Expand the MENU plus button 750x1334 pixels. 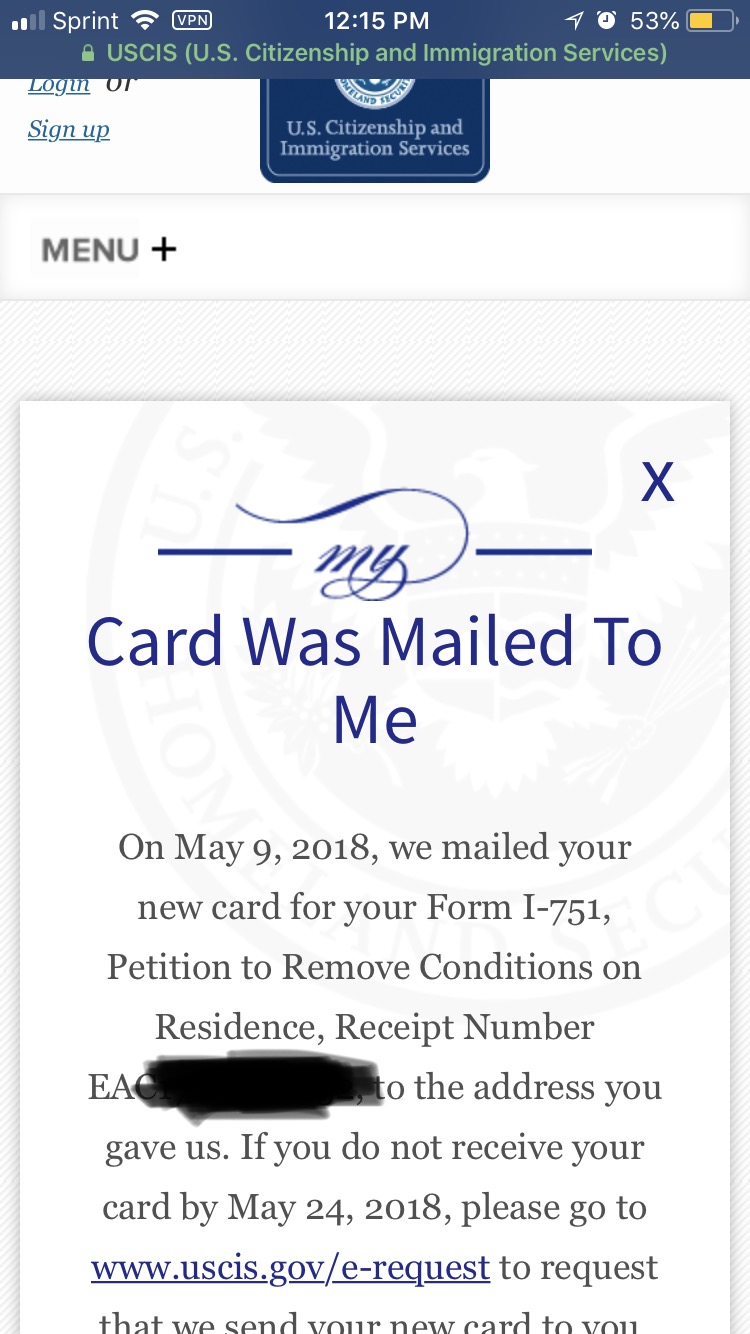pyautogui.click(x=108, y=249)
